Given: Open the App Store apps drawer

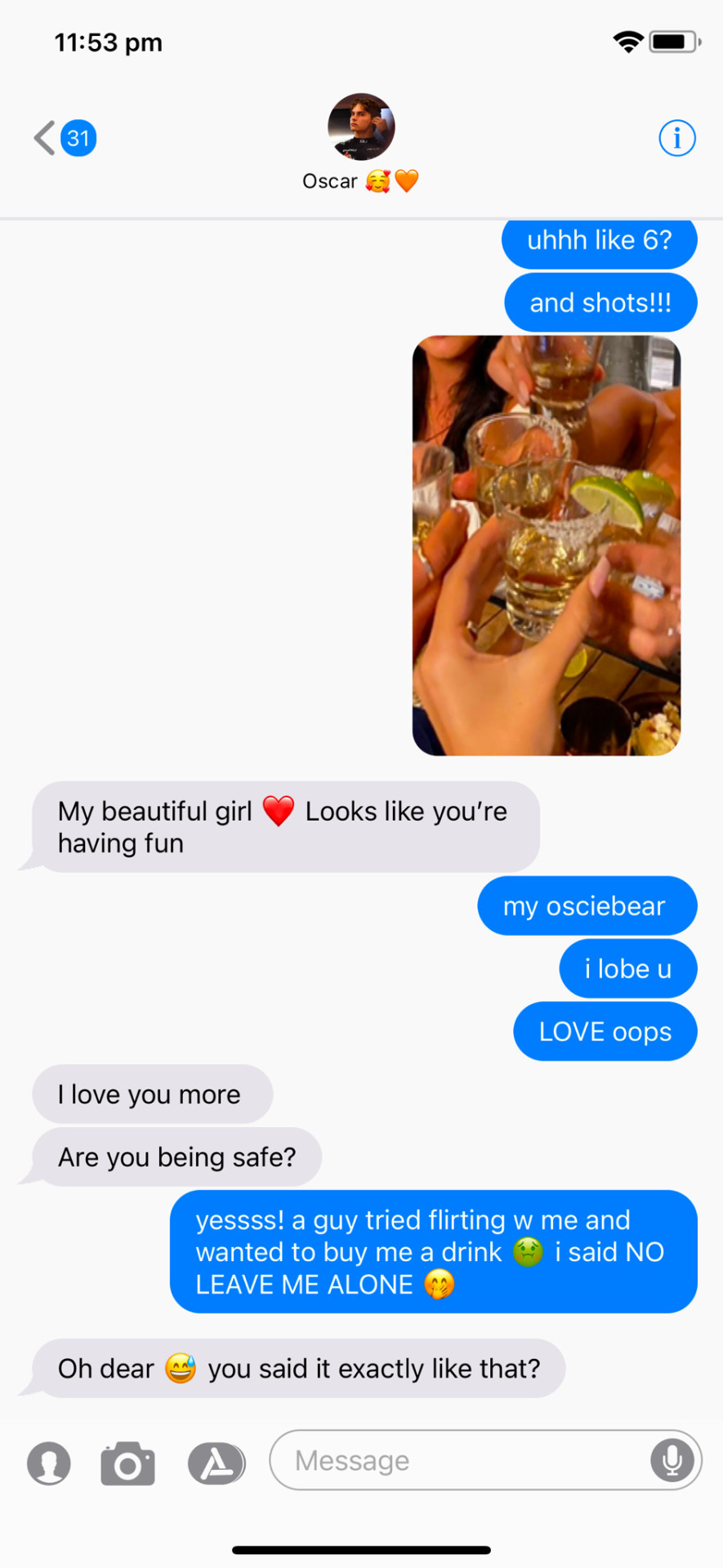Looking at the screenshot, I should [216, 1463].
